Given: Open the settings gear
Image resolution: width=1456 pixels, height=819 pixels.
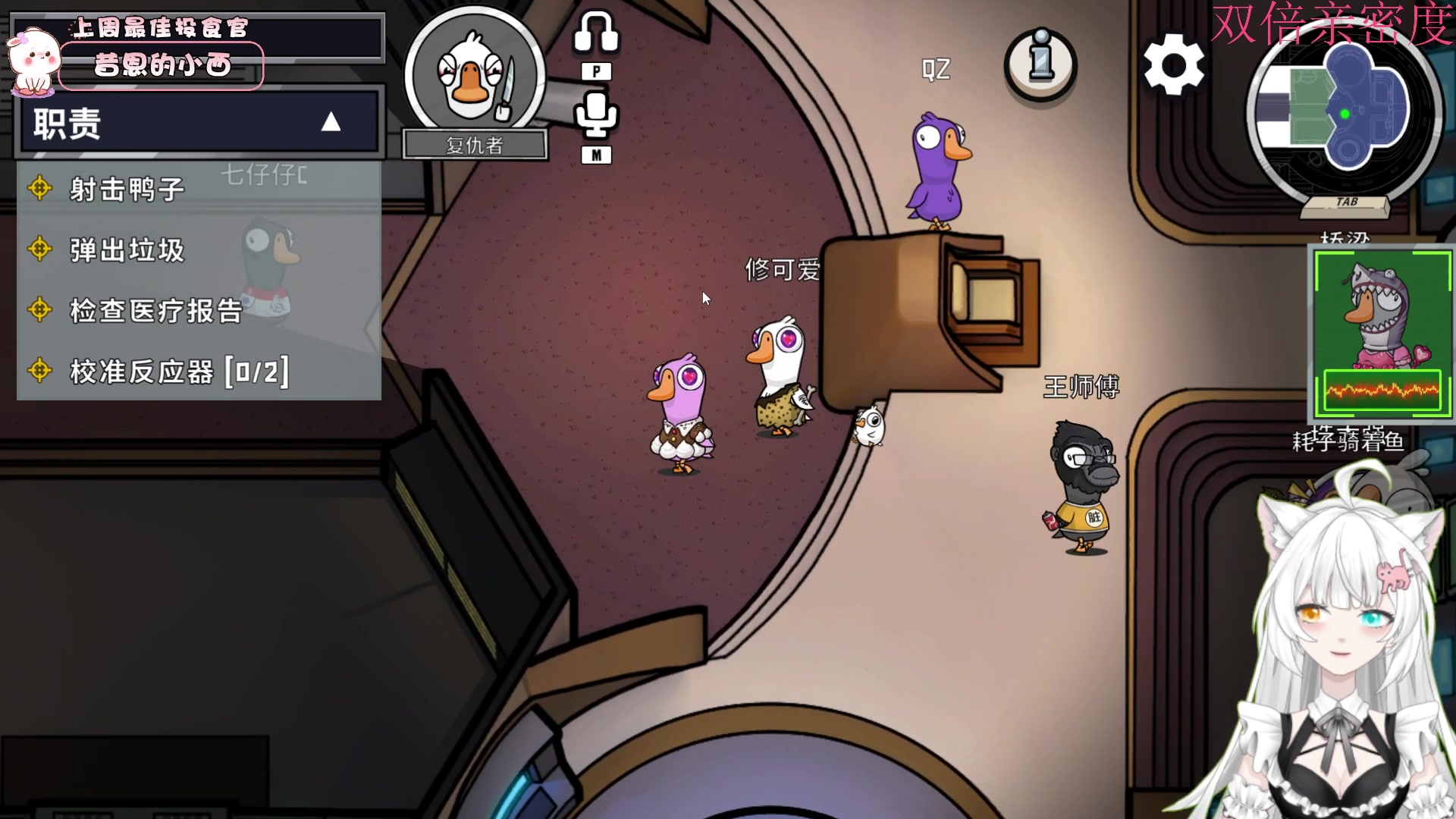Looking at the screenshot, I should click(1173, 65).
